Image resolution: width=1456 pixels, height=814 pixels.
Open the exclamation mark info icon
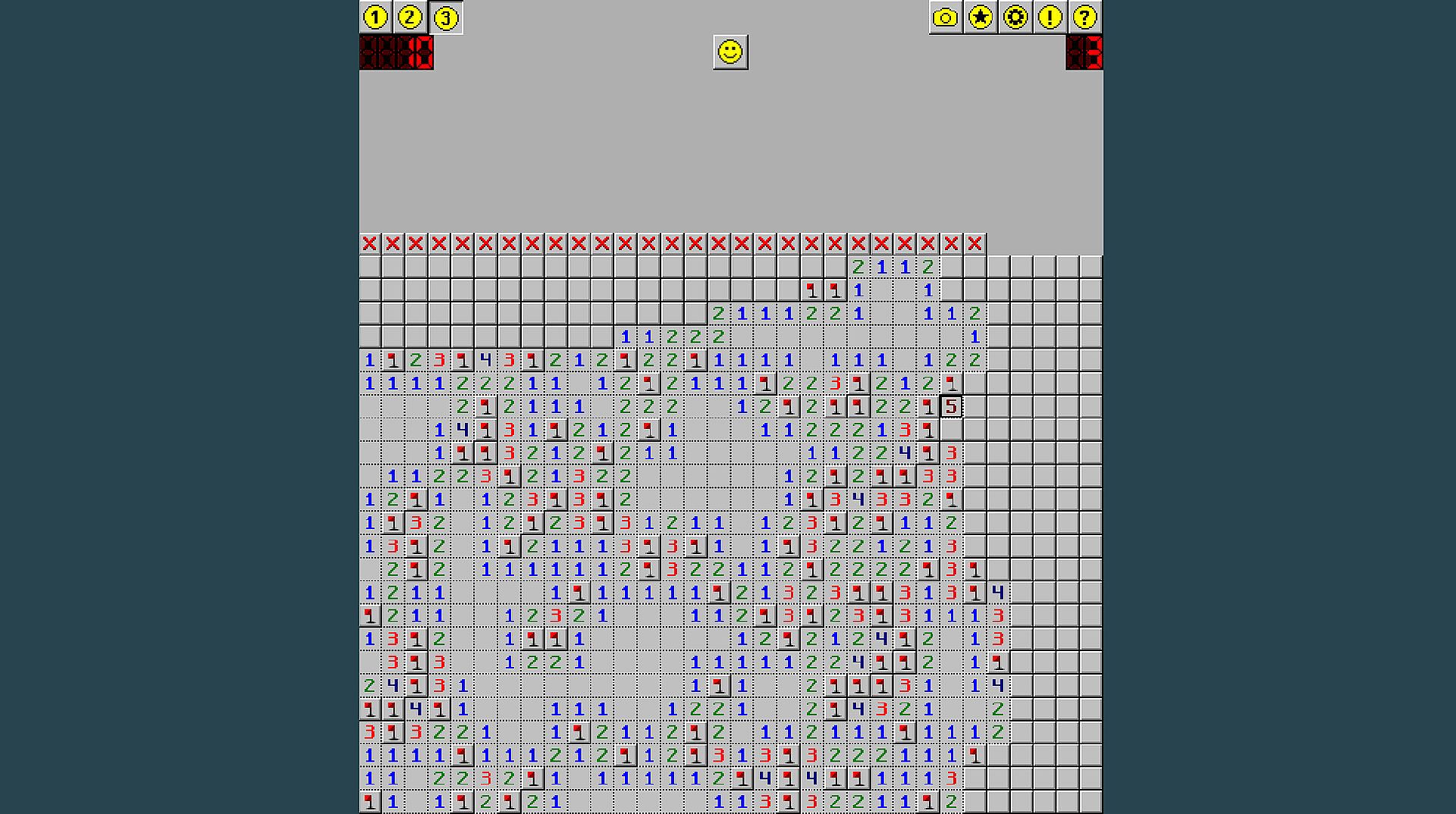pyautogui.click(x=1050, y=17)
